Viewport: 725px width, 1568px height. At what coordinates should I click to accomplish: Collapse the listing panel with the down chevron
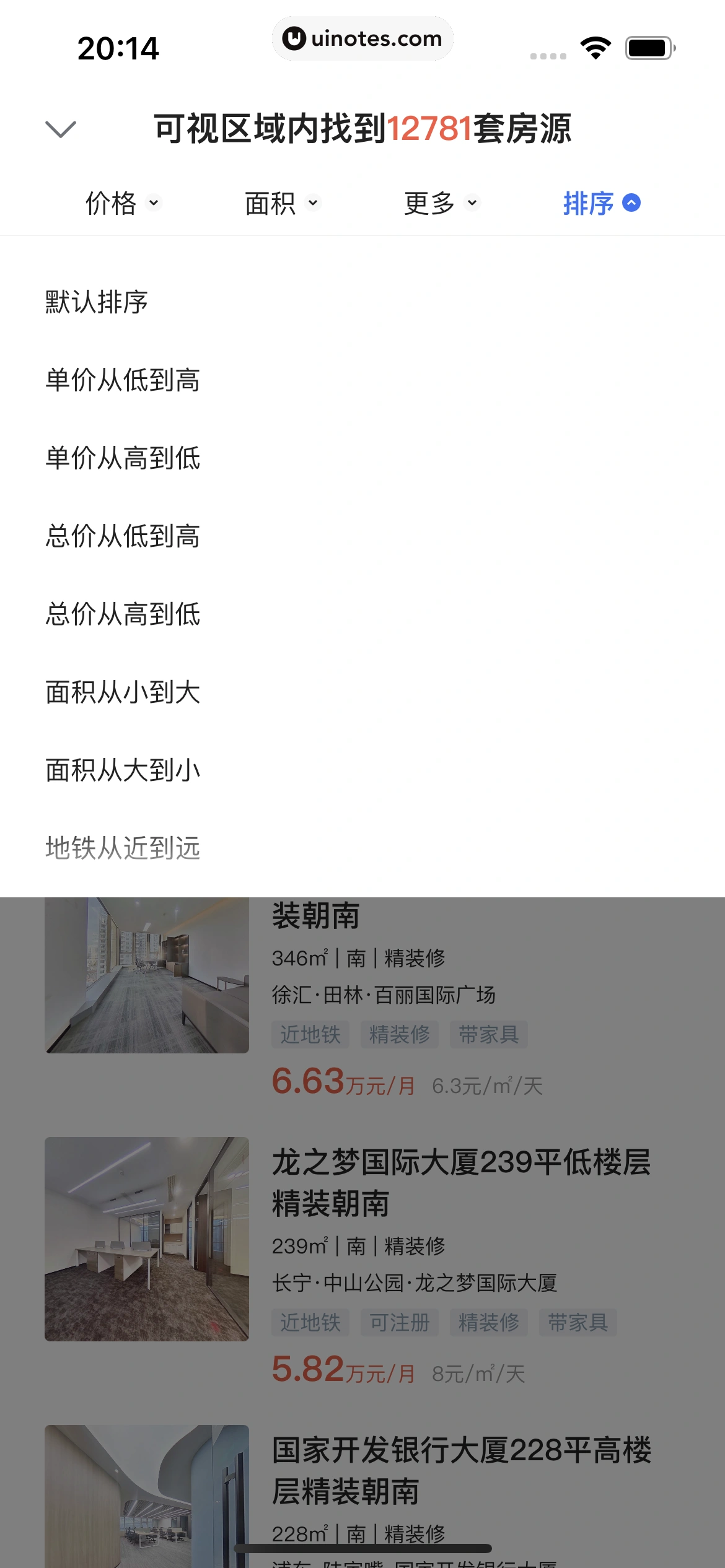point(61,129)
